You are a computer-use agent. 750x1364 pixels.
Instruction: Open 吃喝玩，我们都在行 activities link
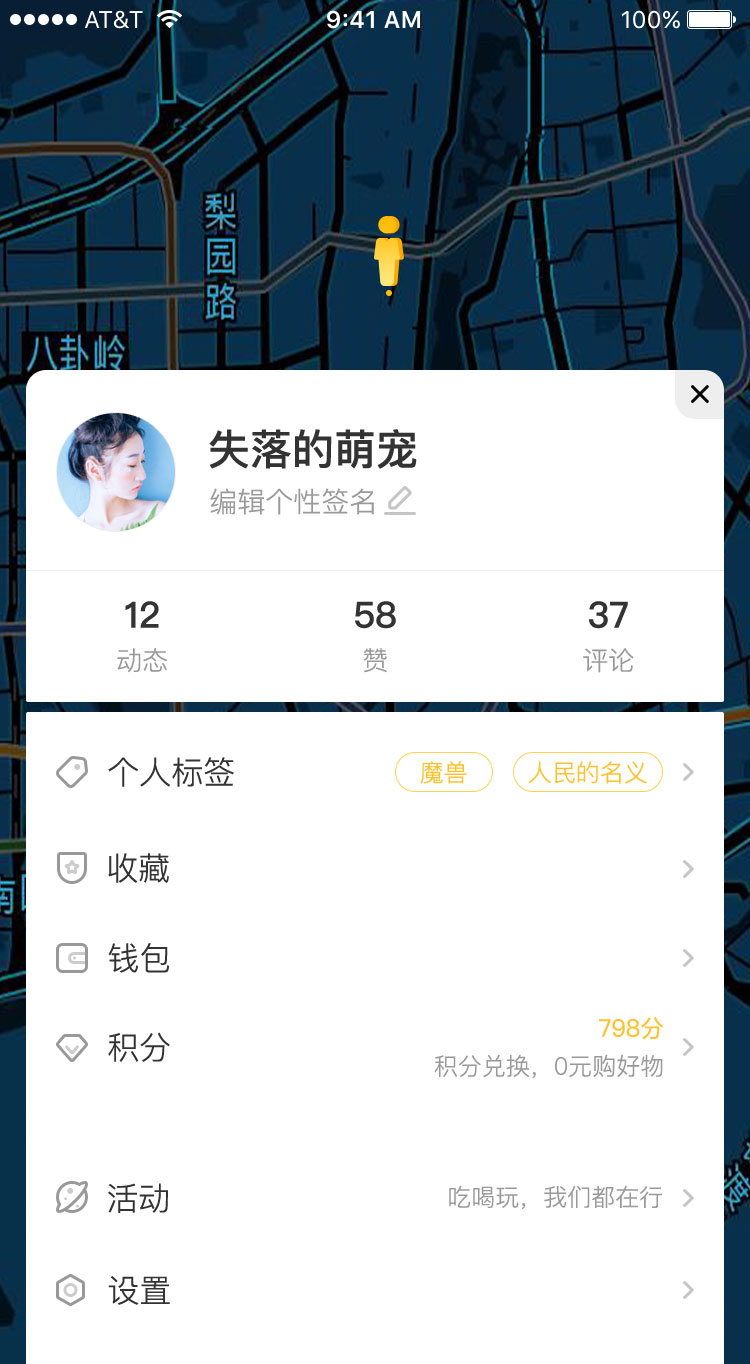552,1198
